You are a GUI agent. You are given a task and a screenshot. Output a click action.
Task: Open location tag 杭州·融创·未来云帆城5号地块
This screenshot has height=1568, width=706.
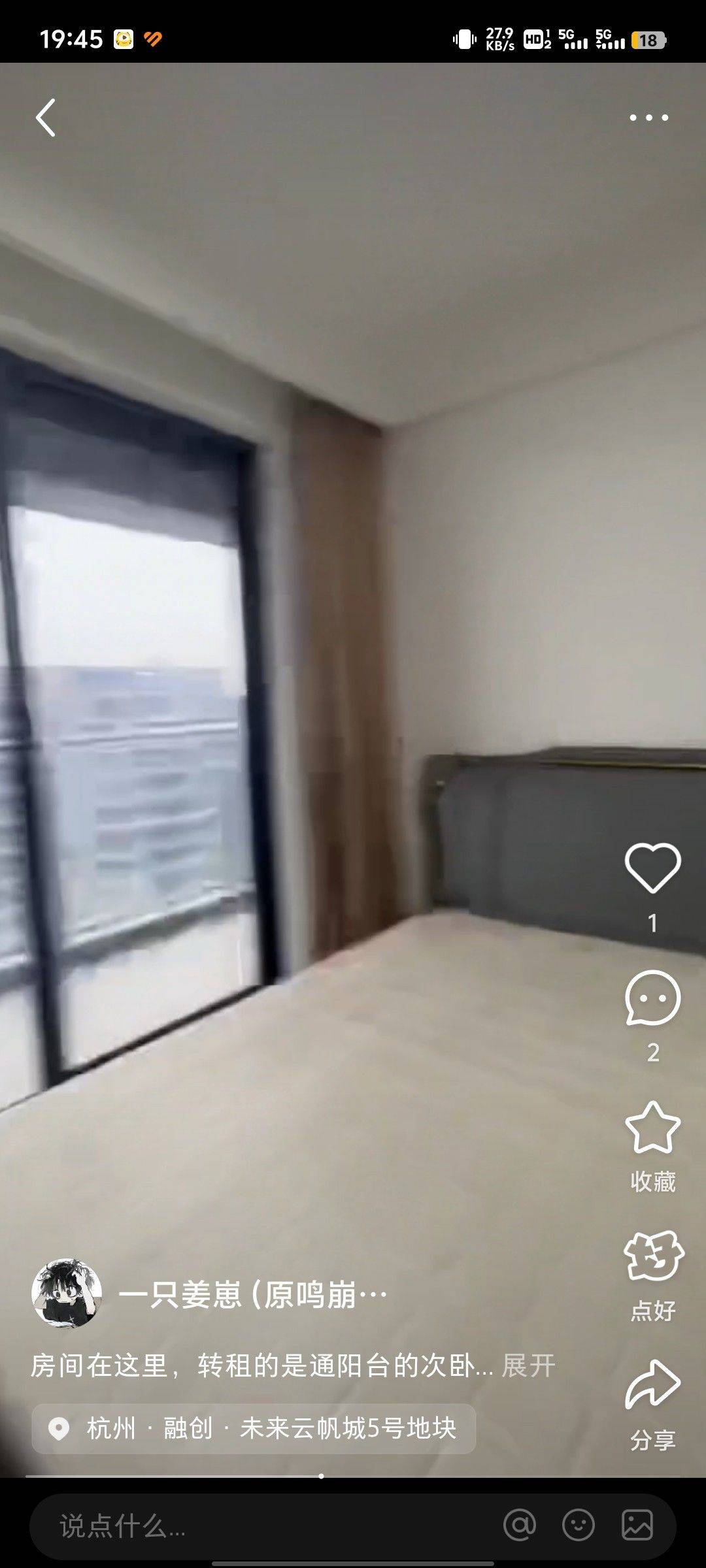[x=254, y=1428]
